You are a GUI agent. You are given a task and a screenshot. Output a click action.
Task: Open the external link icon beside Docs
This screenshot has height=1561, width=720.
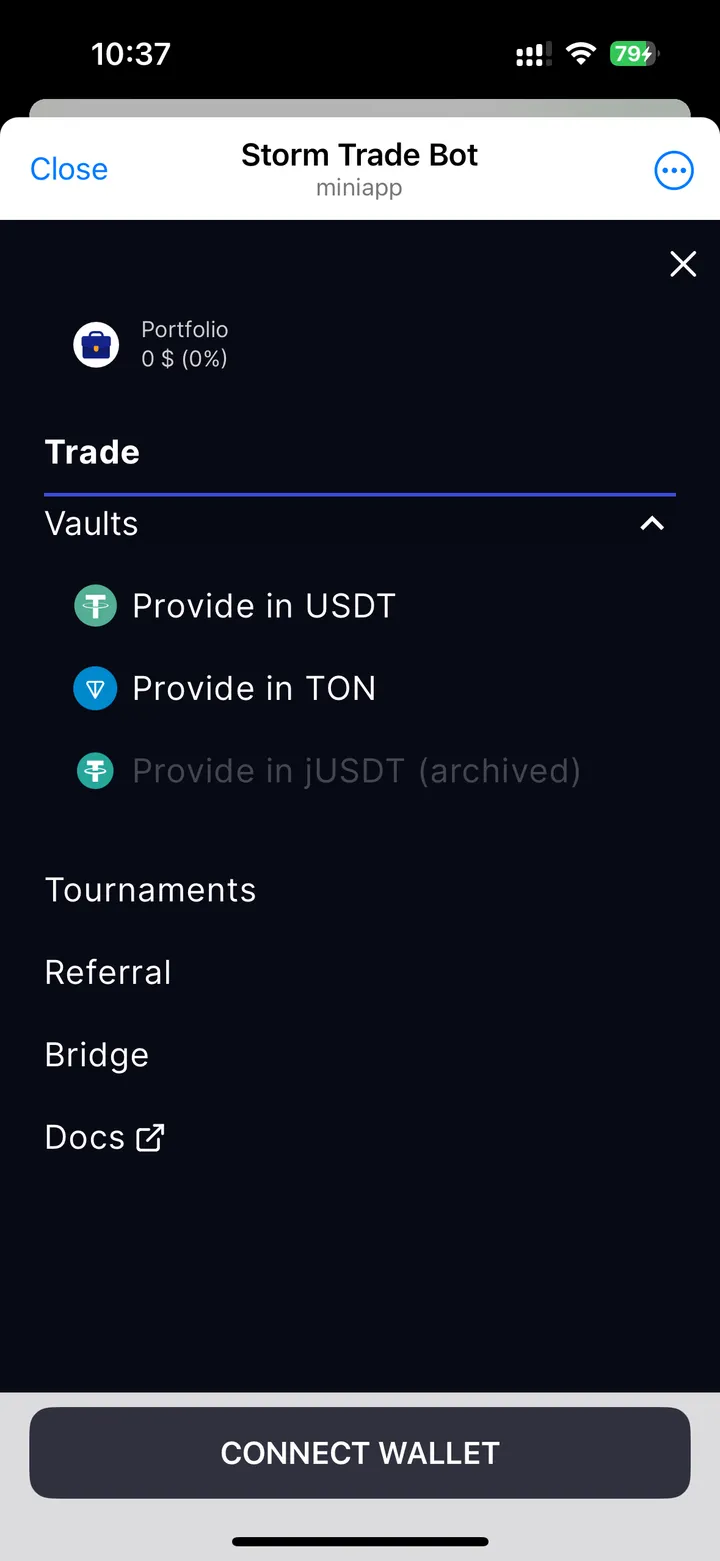[x=151, y=1136]
